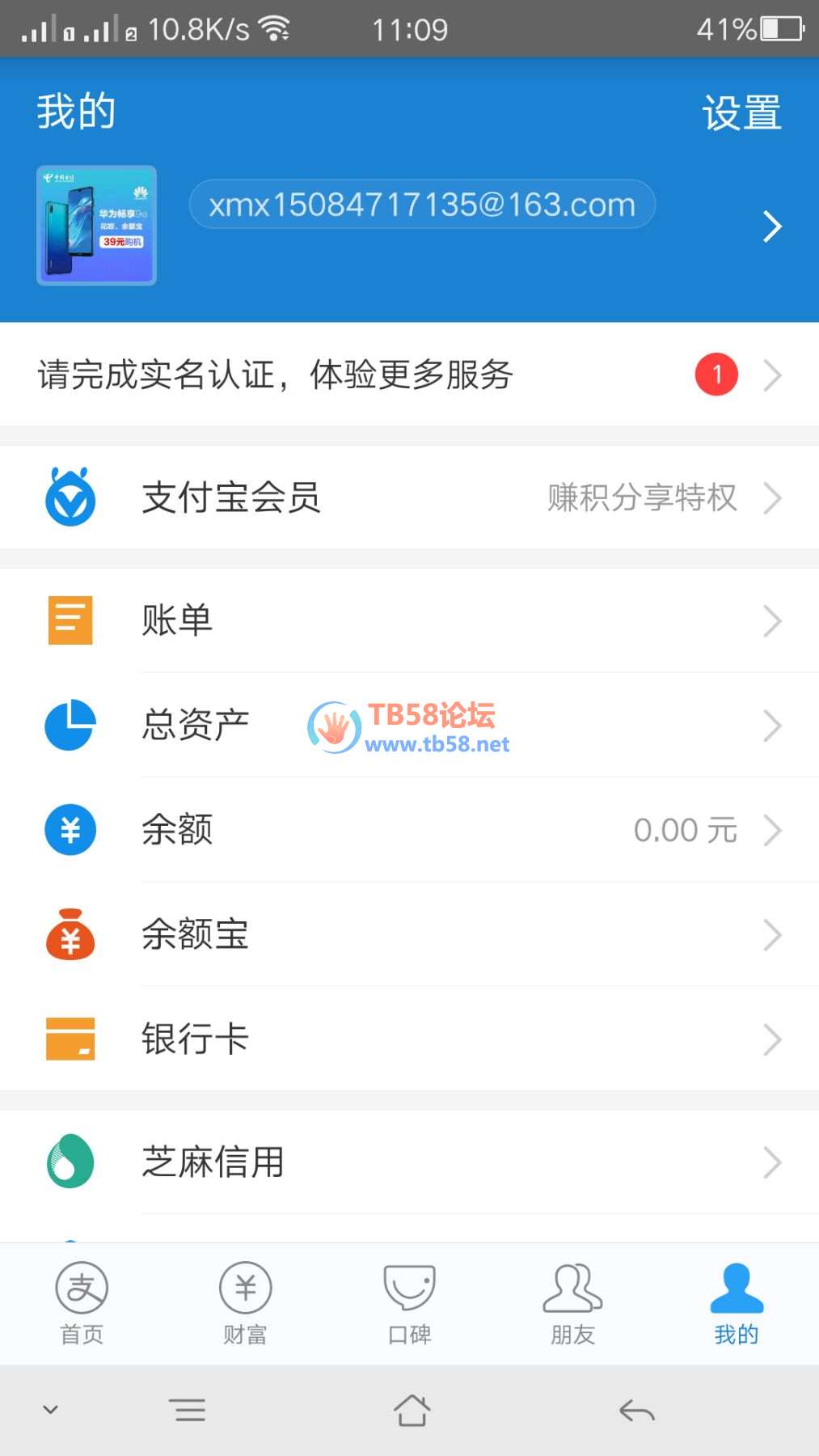Image resolution: width=819 pixels, height=1456 pixels.
Task: Open account details via xmx15084717135@163.com
Action: pyautogui.click(x=421, y=205)
